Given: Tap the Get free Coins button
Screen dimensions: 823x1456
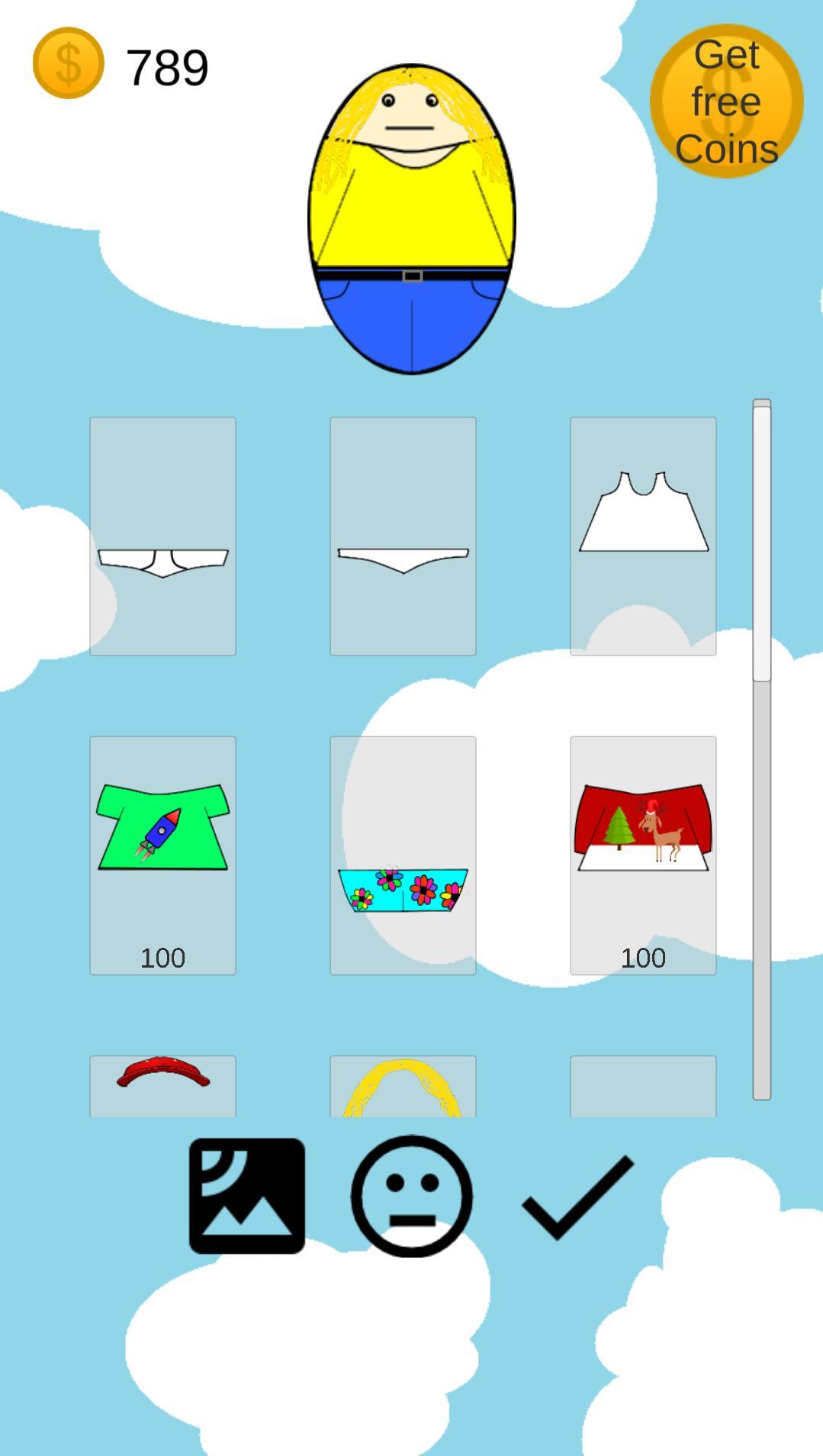Looking at the screenshot, I should [726, 101].
